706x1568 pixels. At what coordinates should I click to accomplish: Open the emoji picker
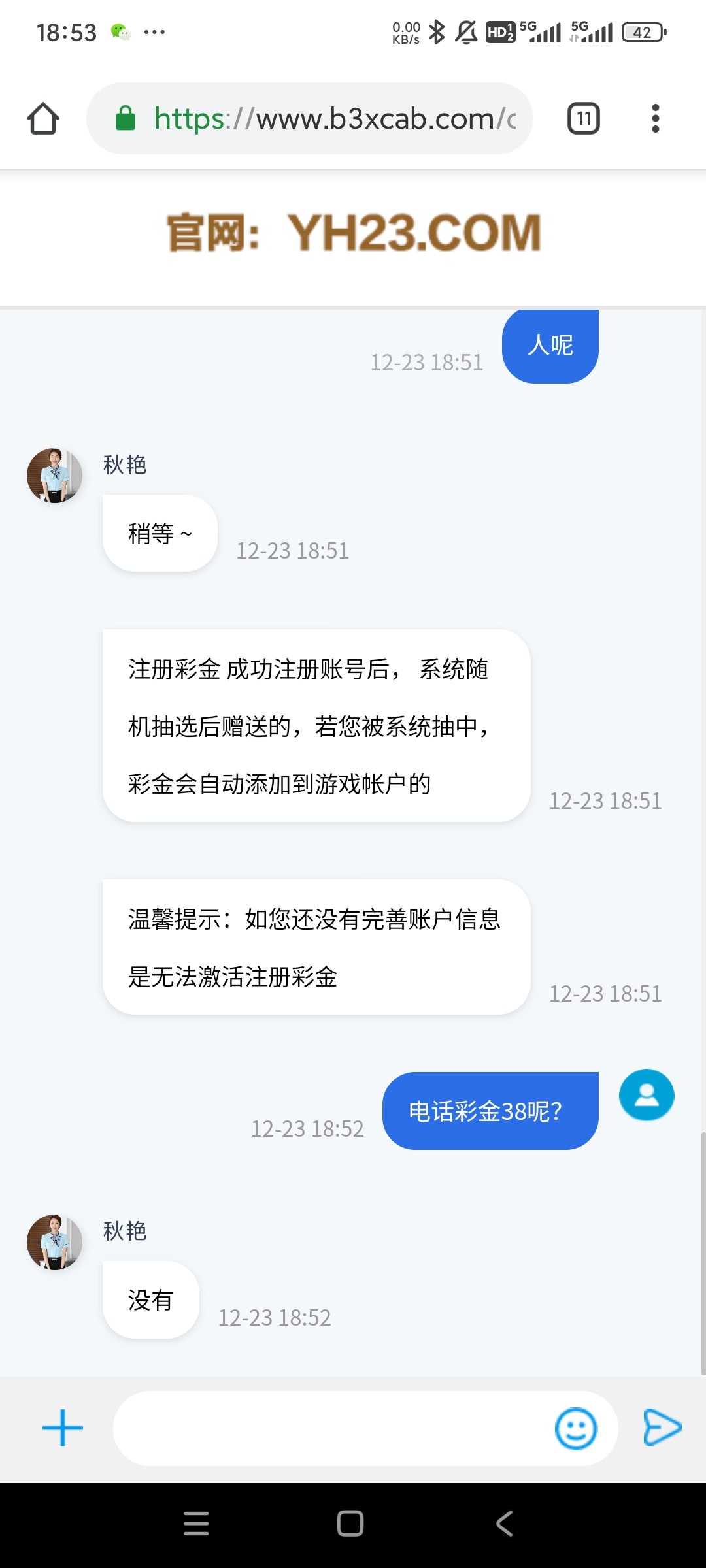click(575, 1428)
